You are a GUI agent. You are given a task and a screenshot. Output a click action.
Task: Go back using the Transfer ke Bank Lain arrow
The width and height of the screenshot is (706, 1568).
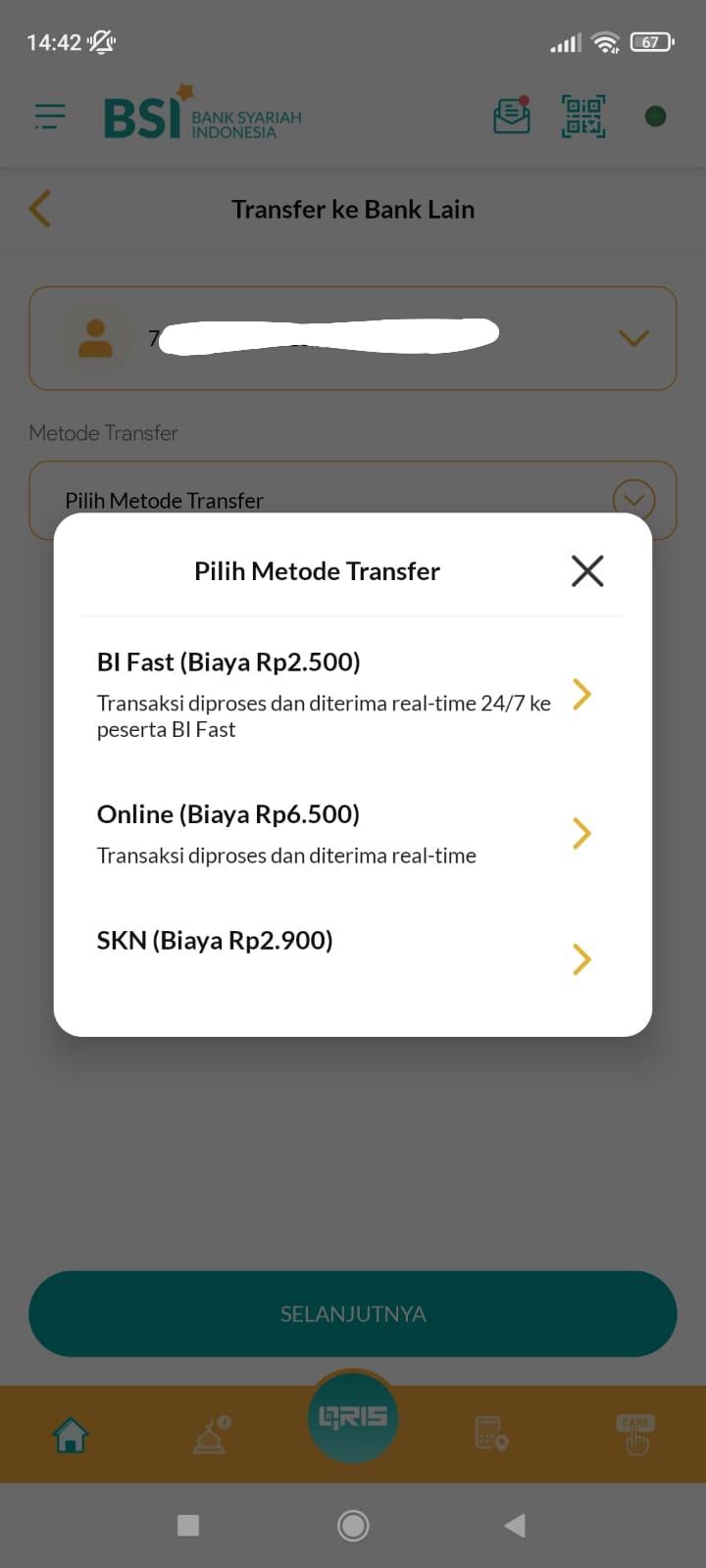39,209
